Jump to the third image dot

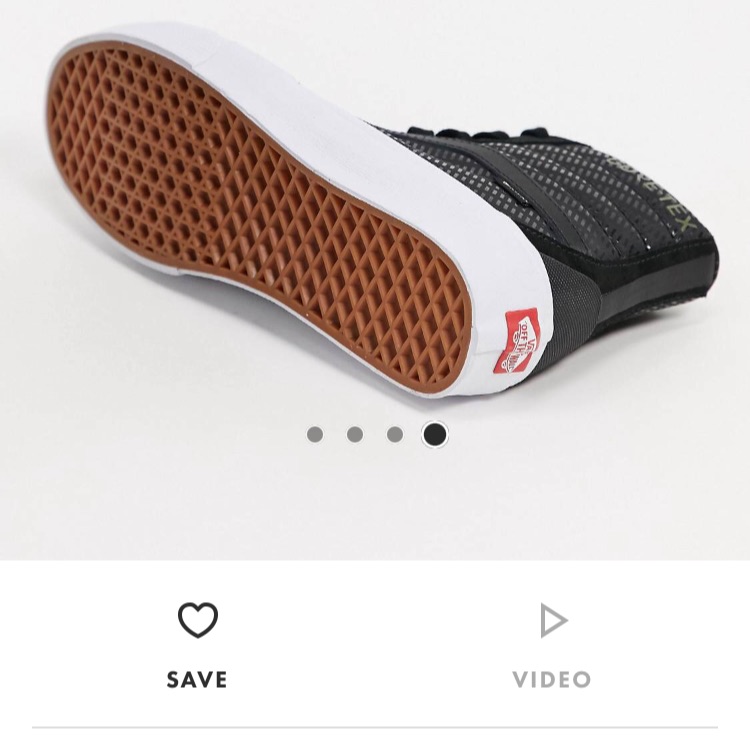(395, 435)
